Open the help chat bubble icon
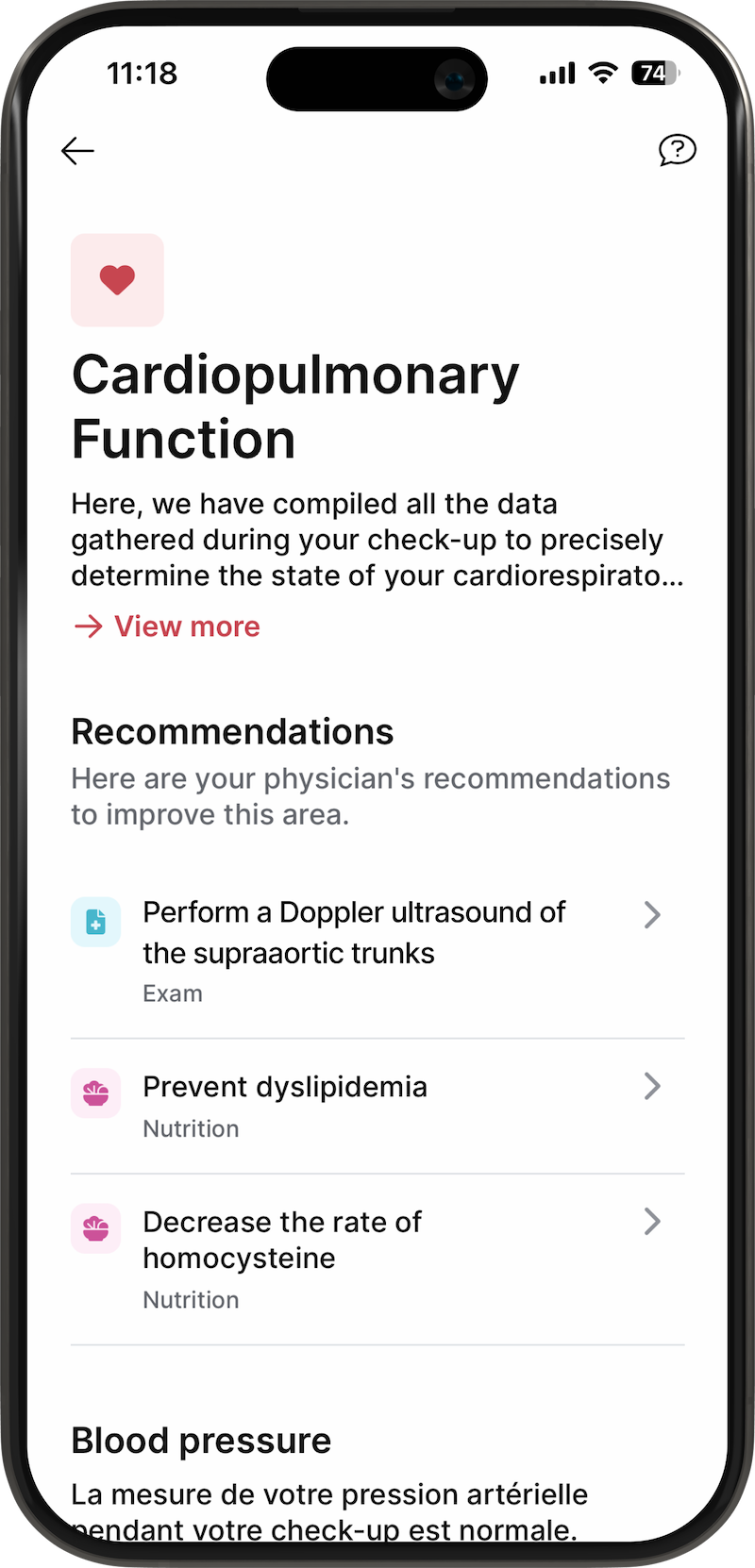Viewport: 755px width, 1568px height. pyautogui.click(x=677, y=150)
